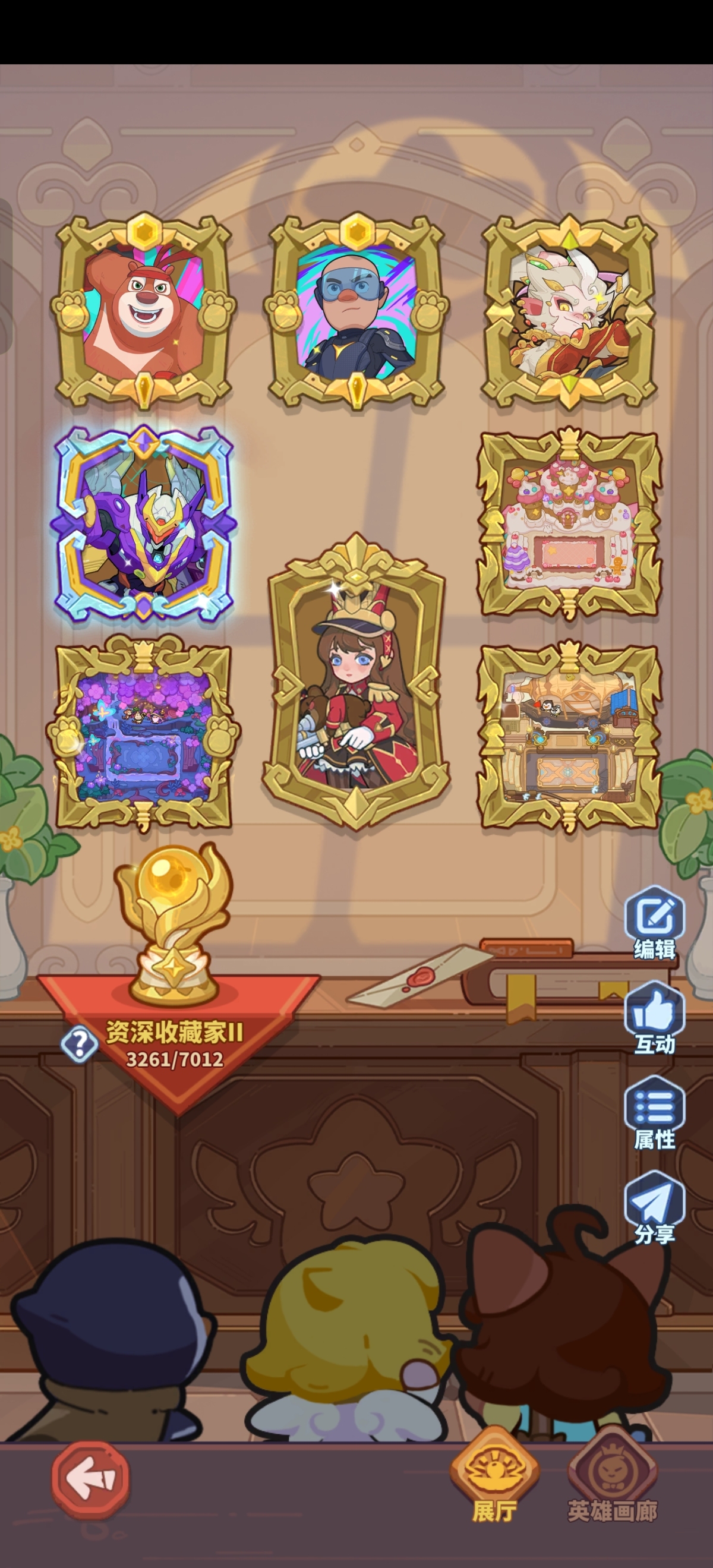This screenshot has width=713, height=1568.
Task: Open the purple forest scene frame
Action: 144,733
